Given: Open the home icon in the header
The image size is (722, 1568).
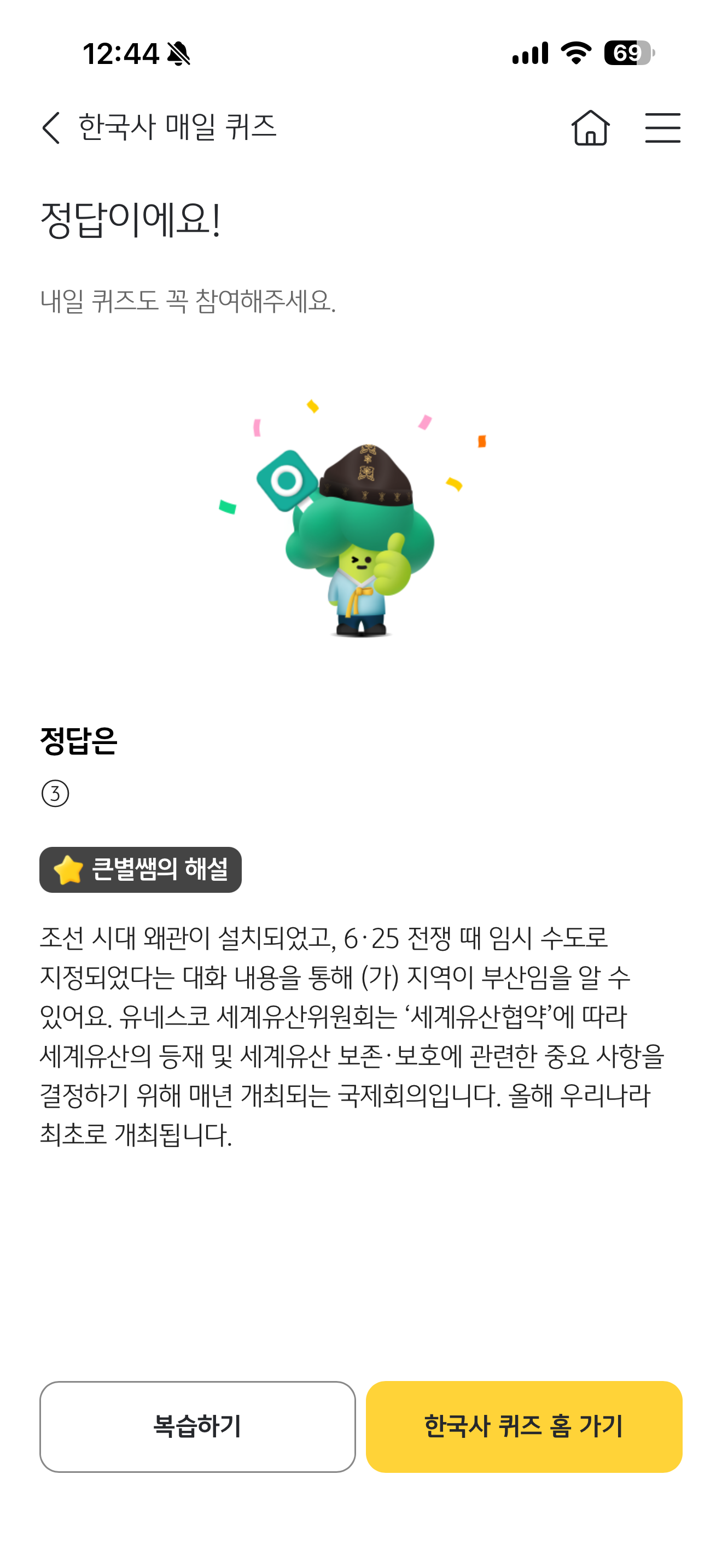Looking at the screenshot, I should pos(590,128).
